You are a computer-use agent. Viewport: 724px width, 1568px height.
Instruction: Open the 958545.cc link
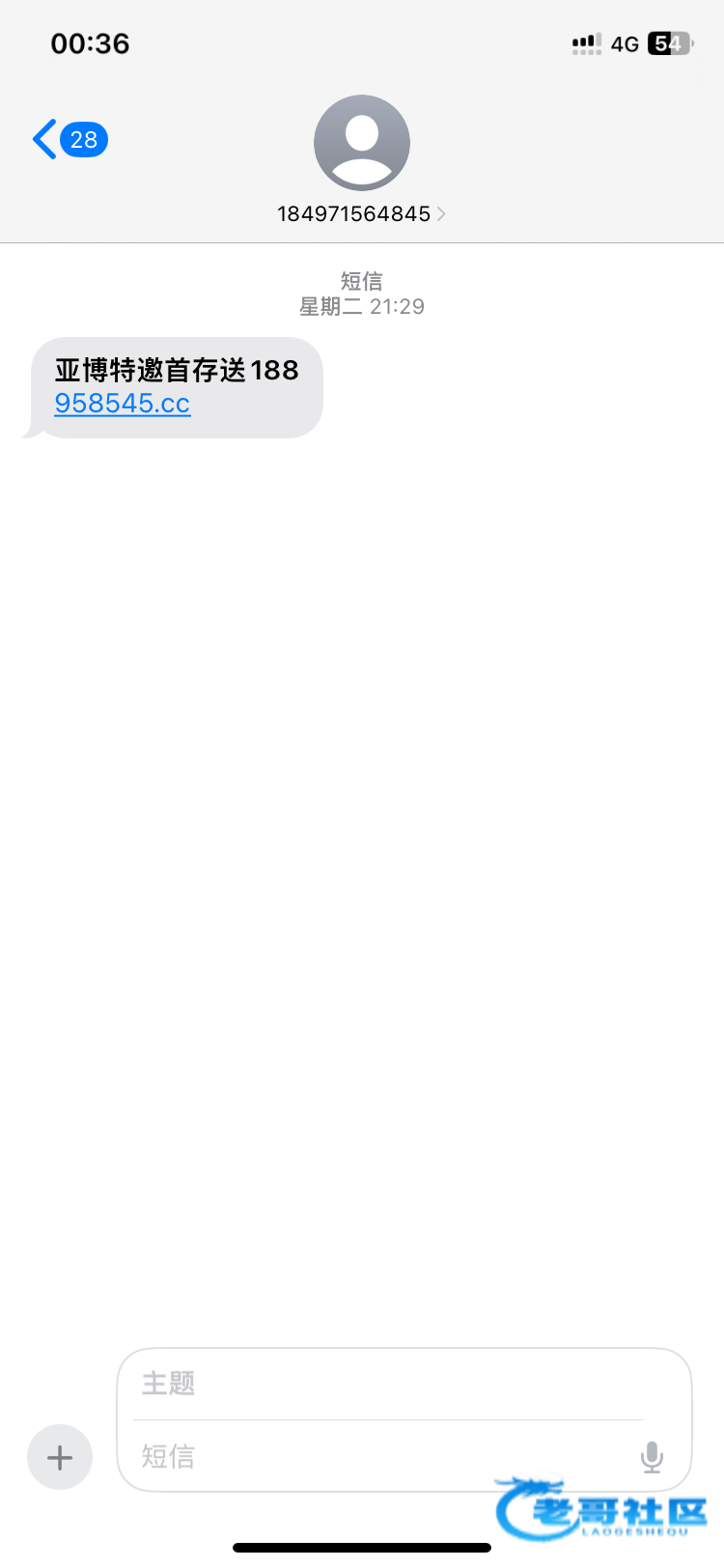123,404
